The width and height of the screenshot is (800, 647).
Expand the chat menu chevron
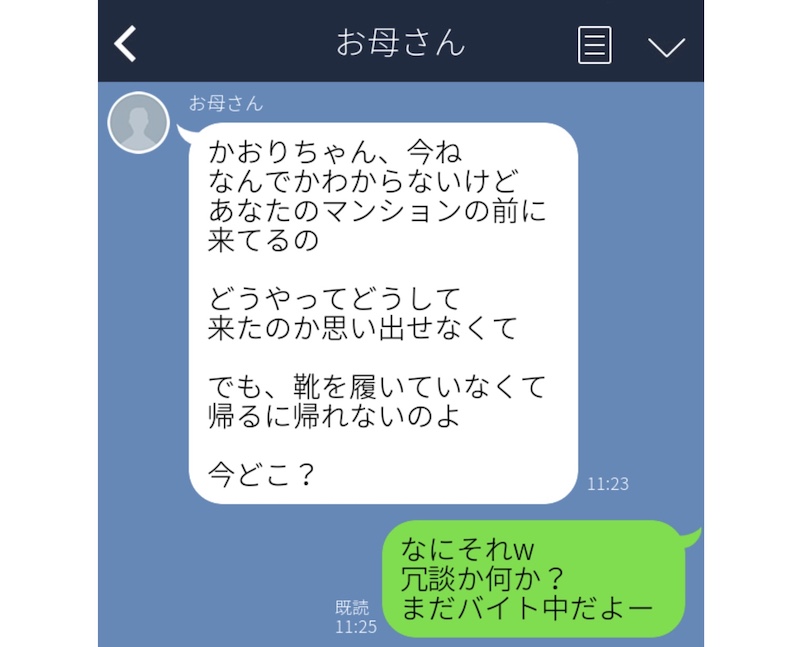click(666, 46)
